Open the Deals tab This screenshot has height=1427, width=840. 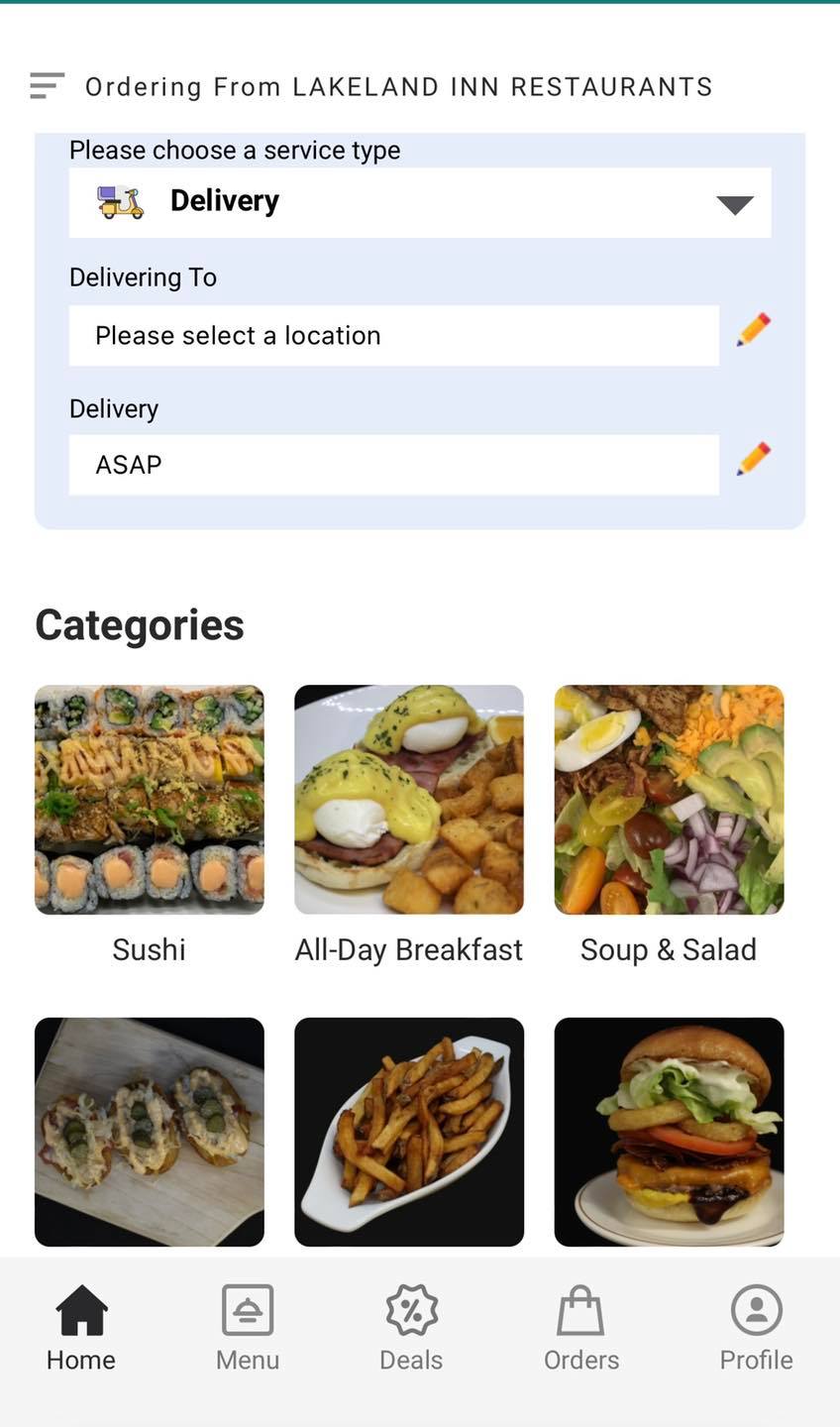[411, 1328]
